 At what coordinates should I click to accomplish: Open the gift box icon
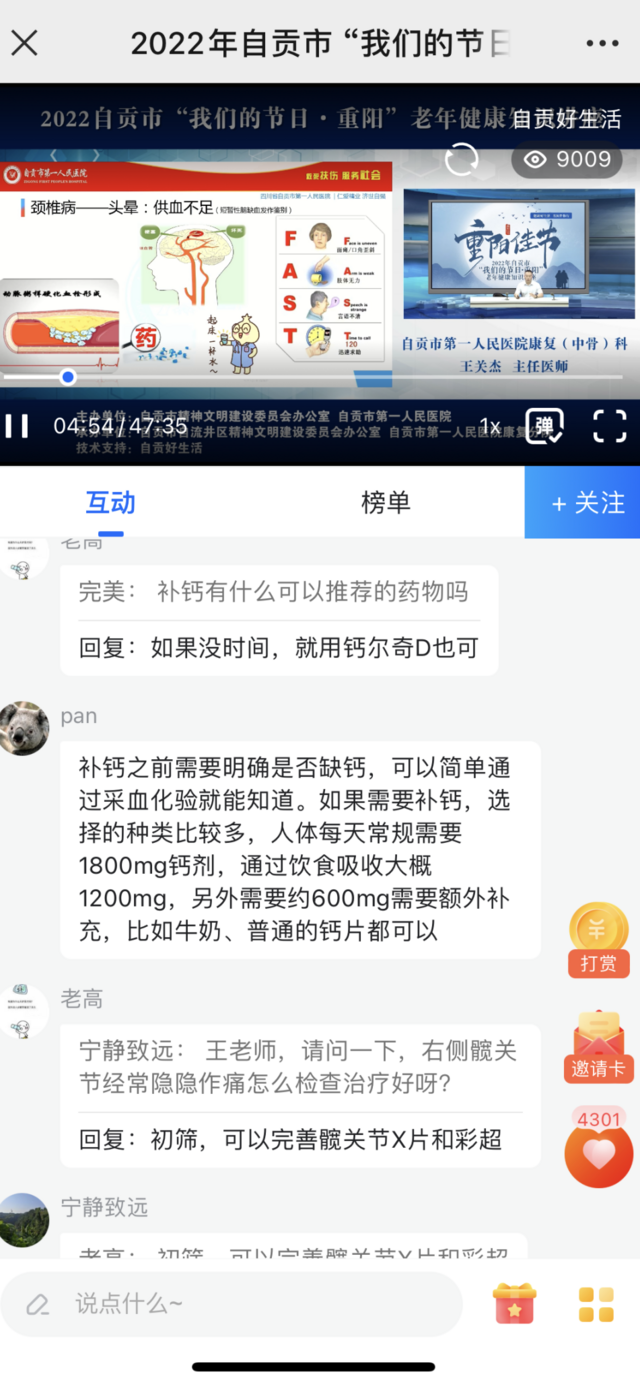(514, 1304)
